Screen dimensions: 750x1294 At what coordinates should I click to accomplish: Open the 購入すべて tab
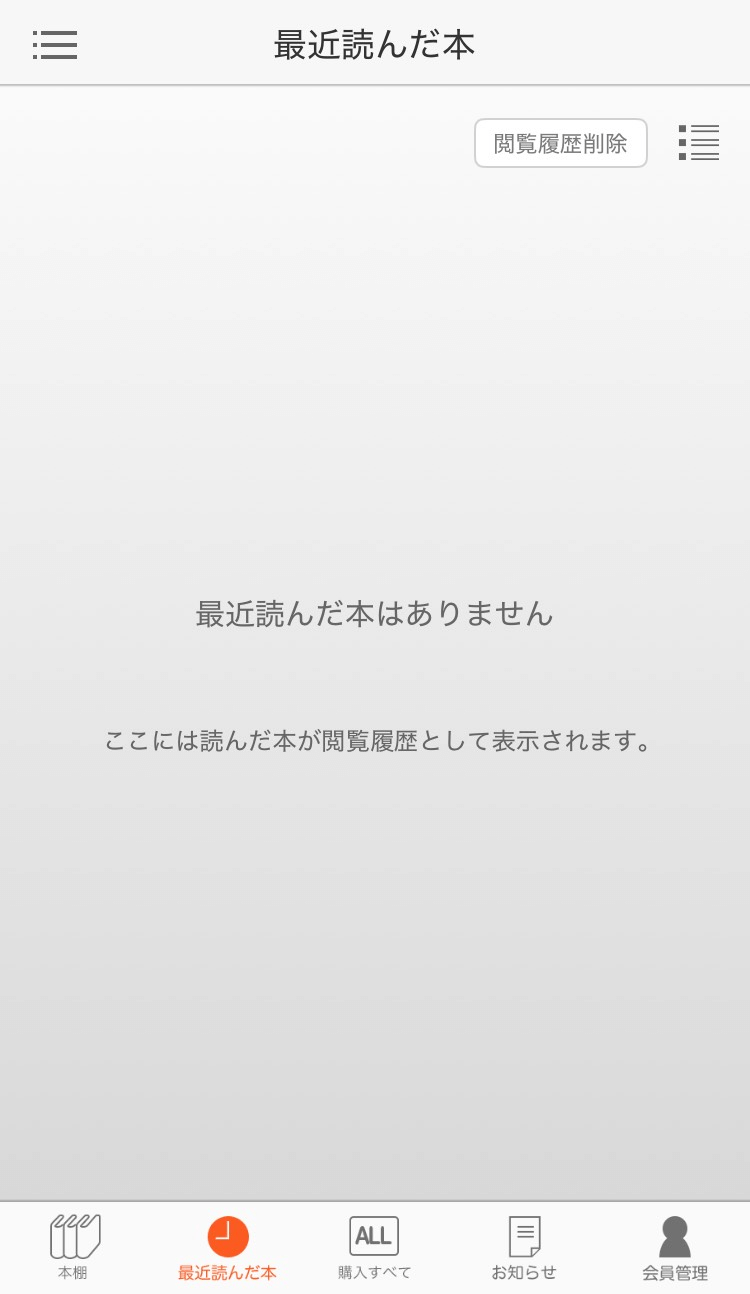pyautogui.click(x=374, y=1246)
